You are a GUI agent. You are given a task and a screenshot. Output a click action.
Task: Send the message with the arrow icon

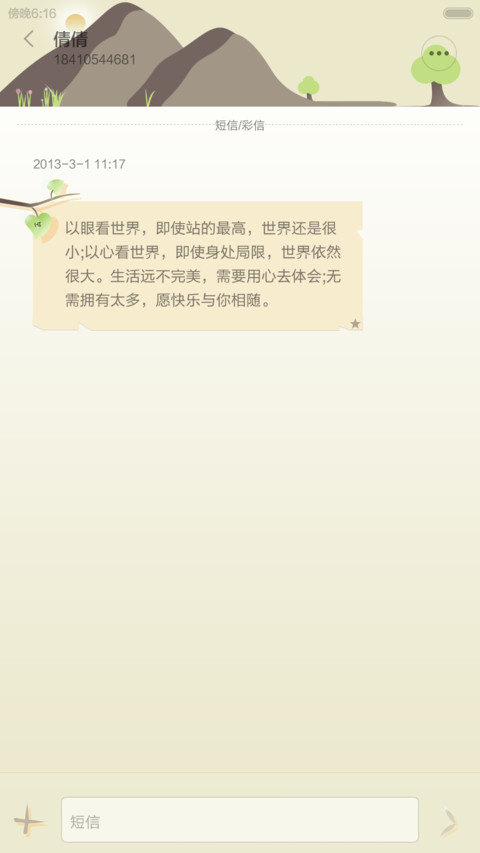click(449, 822)
